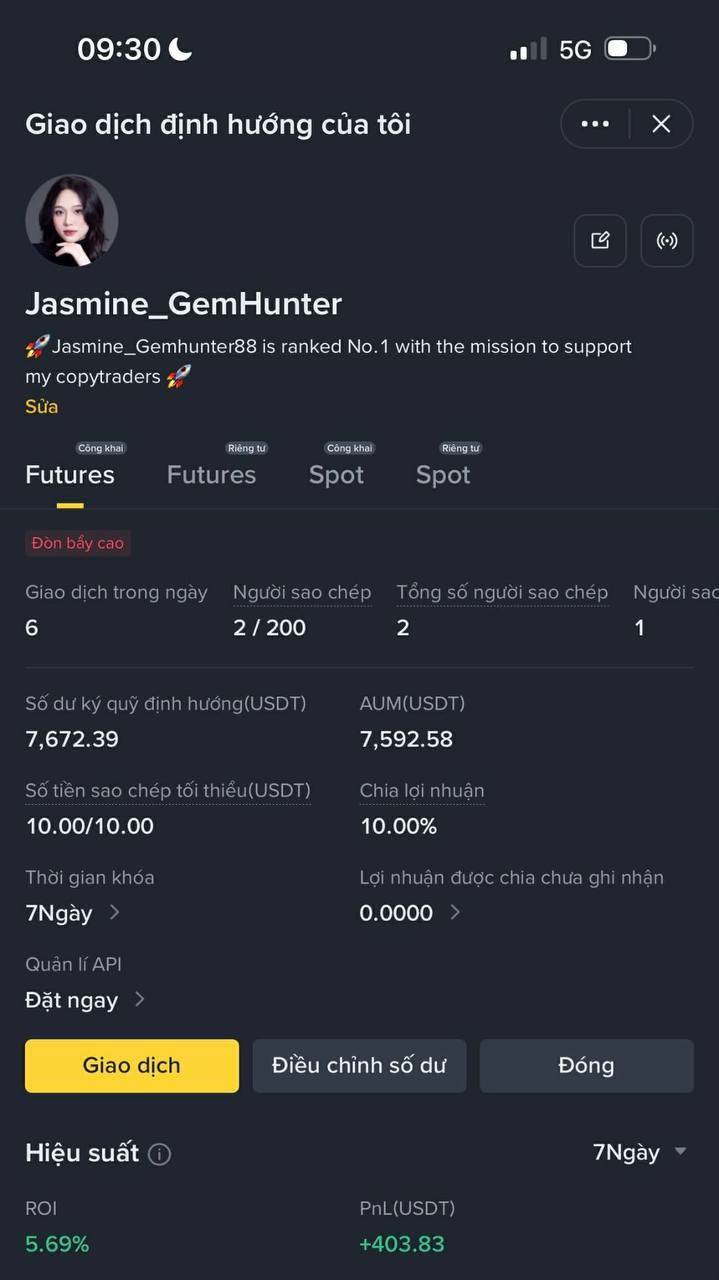
Task: Select the public Spot tab
Action: click(x=336, y=474)
